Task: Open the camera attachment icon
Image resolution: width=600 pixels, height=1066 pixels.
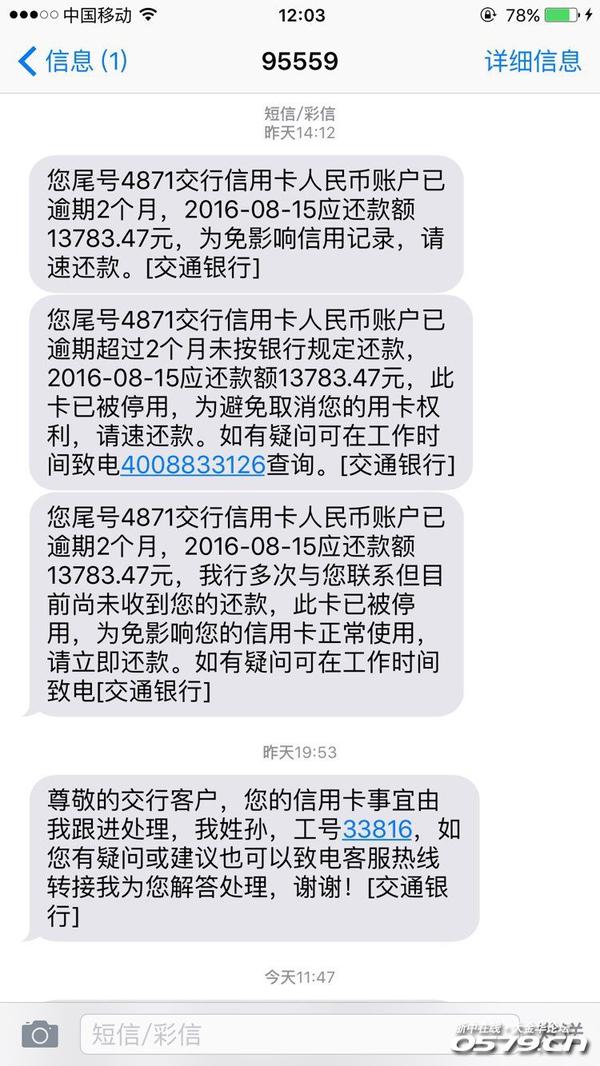Action: 40,1034
